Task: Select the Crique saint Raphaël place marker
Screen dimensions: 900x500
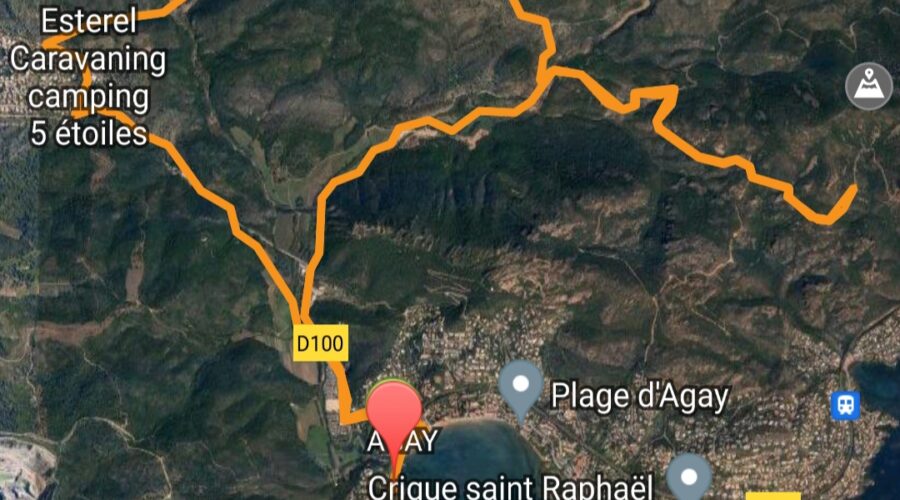Action: click(689, 476)
